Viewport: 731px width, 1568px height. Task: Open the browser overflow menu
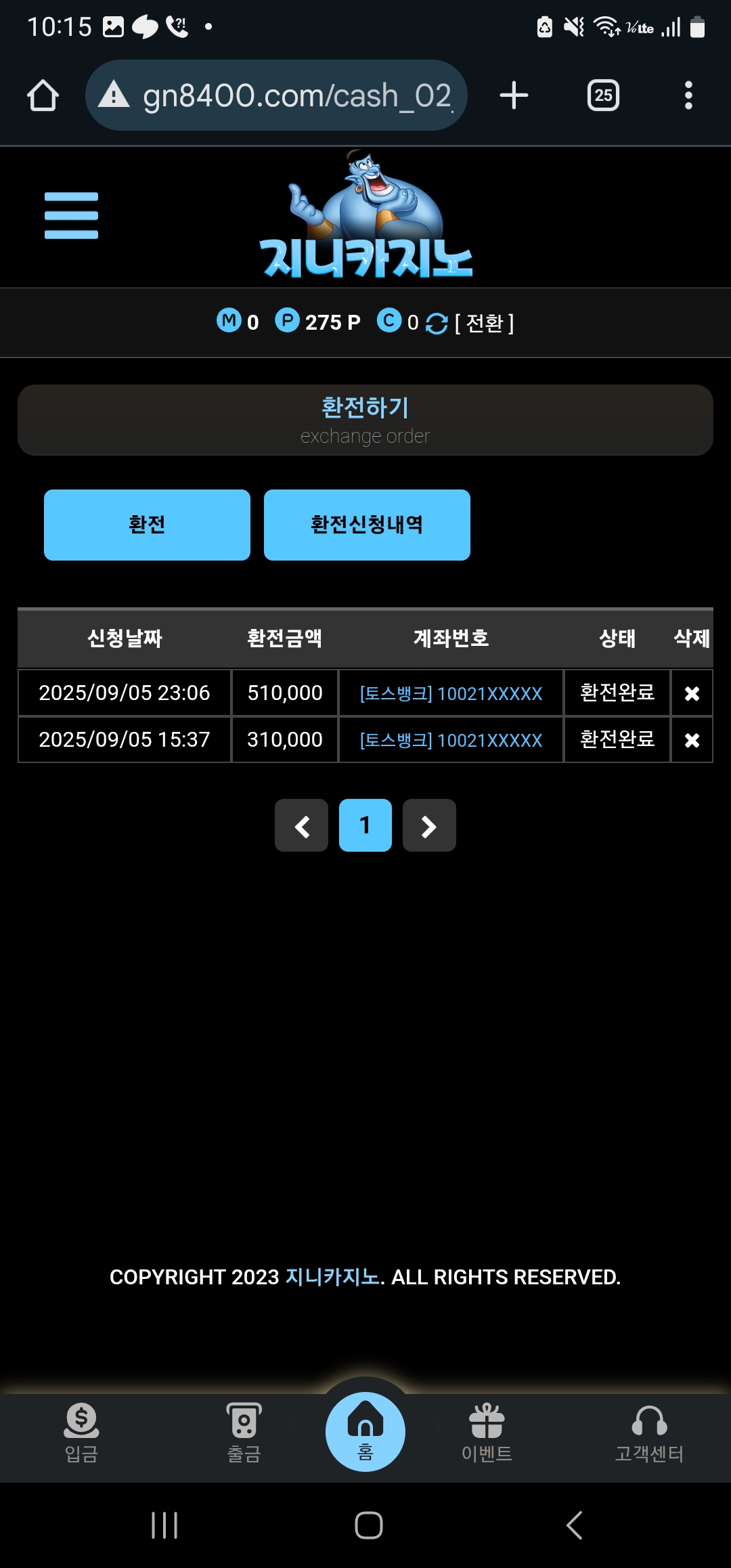click(688, 95)
